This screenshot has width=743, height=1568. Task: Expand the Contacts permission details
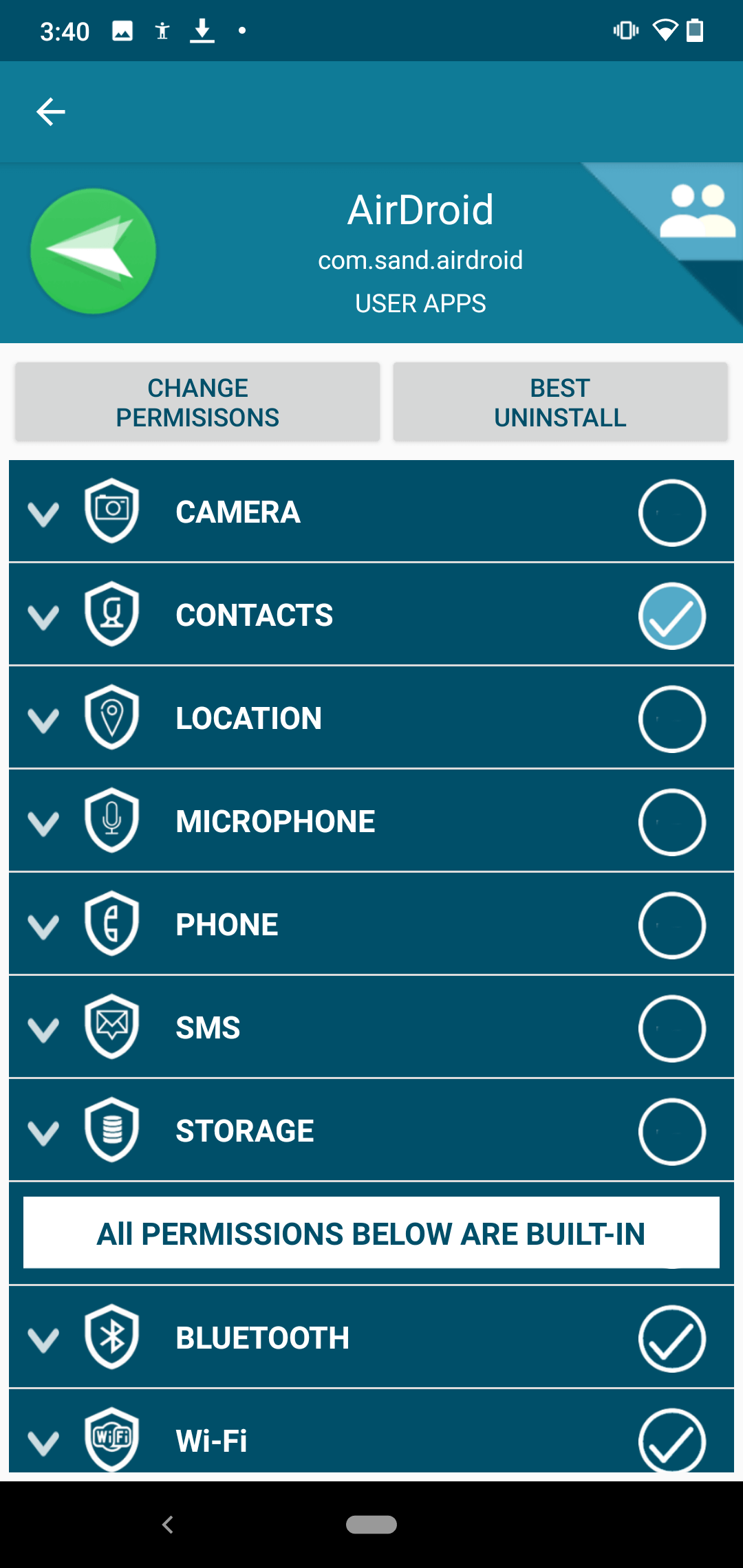pyautogui.click(x=43, y=617)
